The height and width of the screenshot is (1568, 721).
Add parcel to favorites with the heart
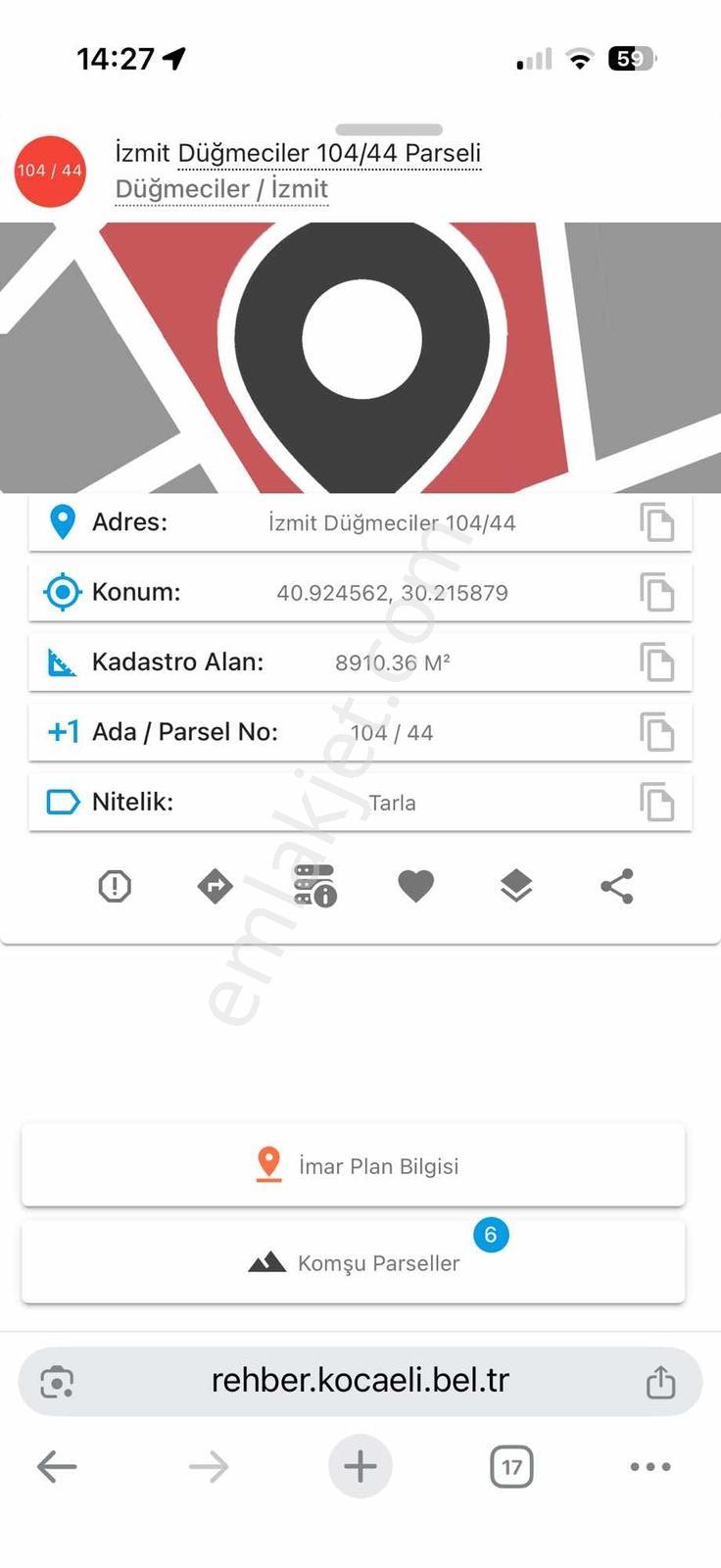(415, 886)
